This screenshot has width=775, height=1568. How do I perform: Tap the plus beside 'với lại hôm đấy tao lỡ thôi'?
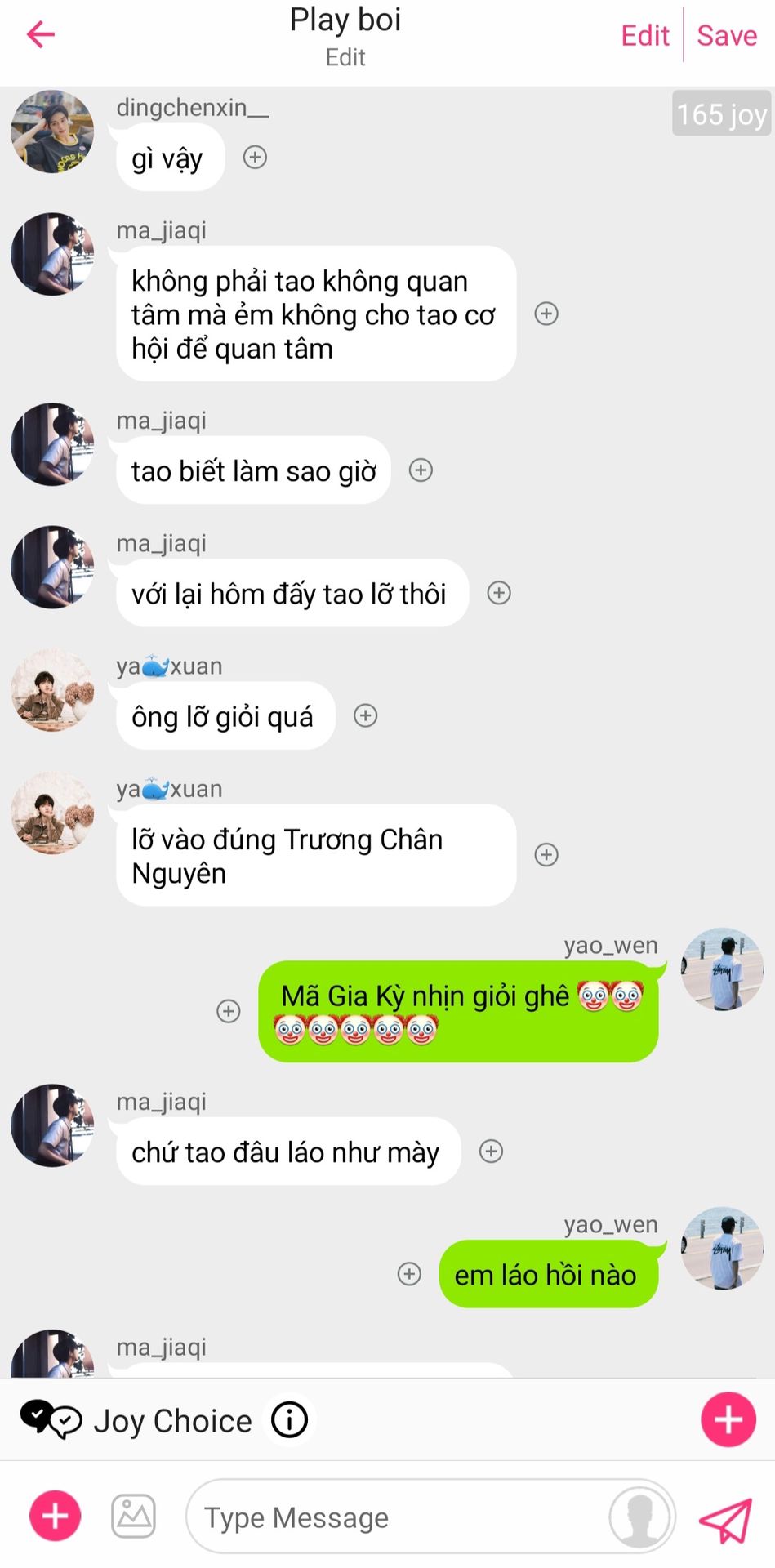pyautogui.click(x=499, y=593)
